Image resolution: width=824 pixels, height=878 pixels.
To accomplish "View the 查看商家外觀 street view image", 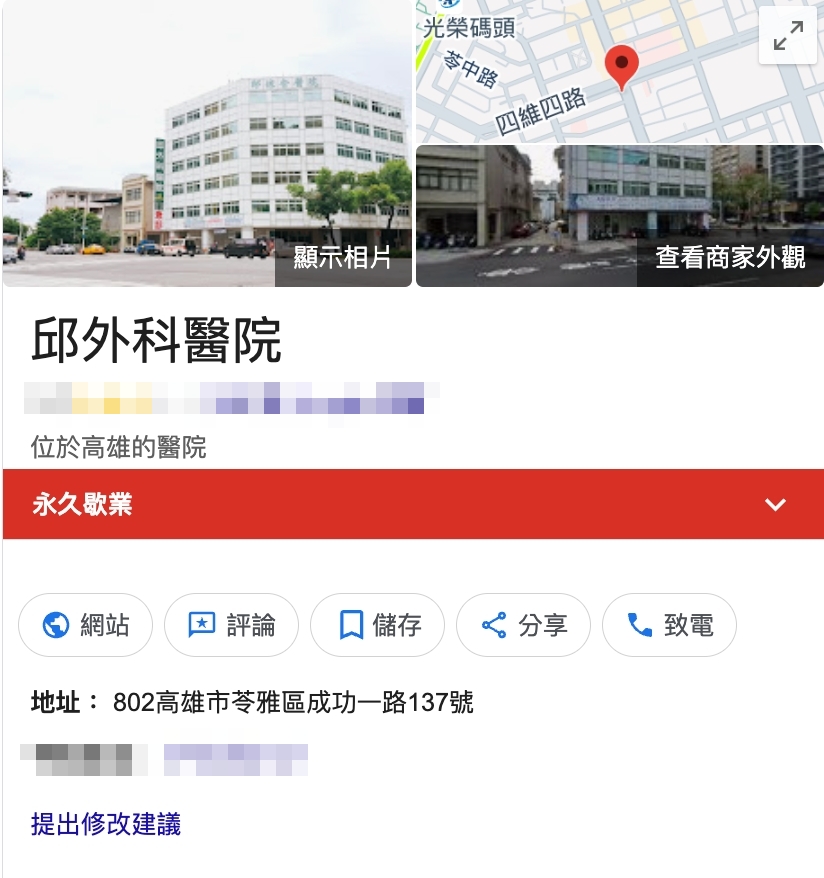I will coord(620,216).
